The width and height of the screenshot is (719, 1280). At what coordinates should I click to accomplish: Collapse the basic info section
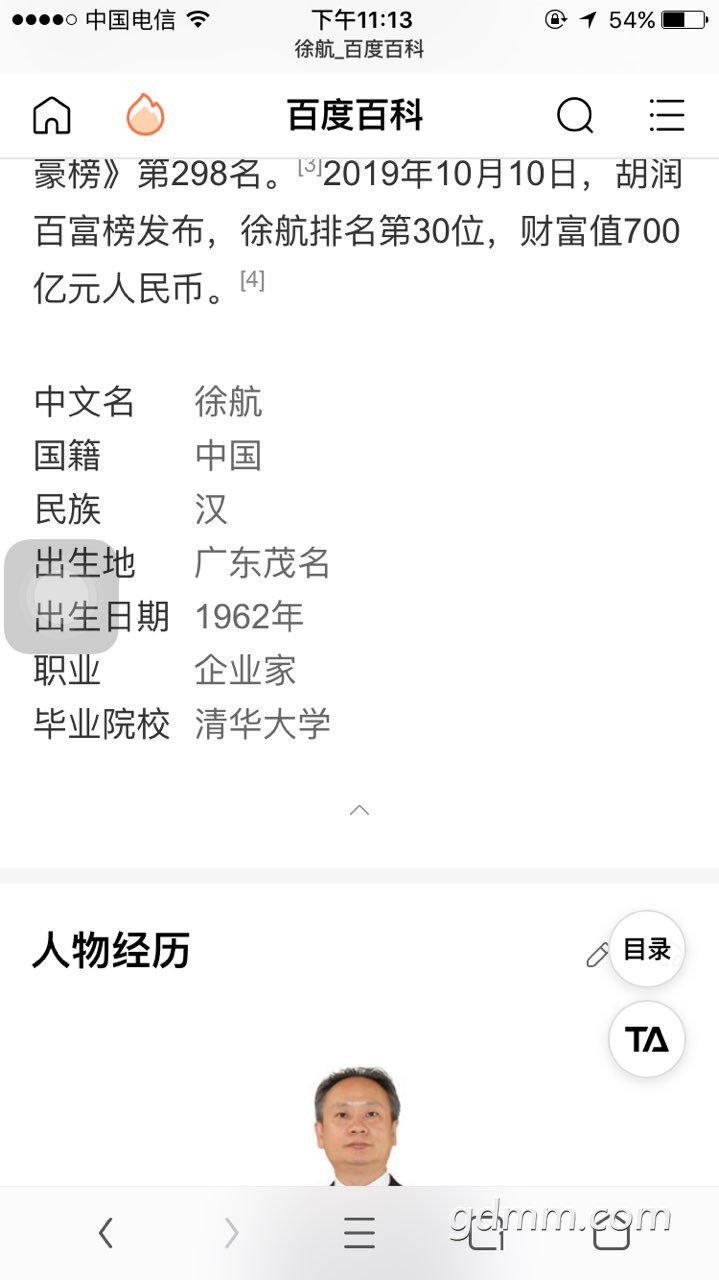pyautogui.click(x=359, y=810)
